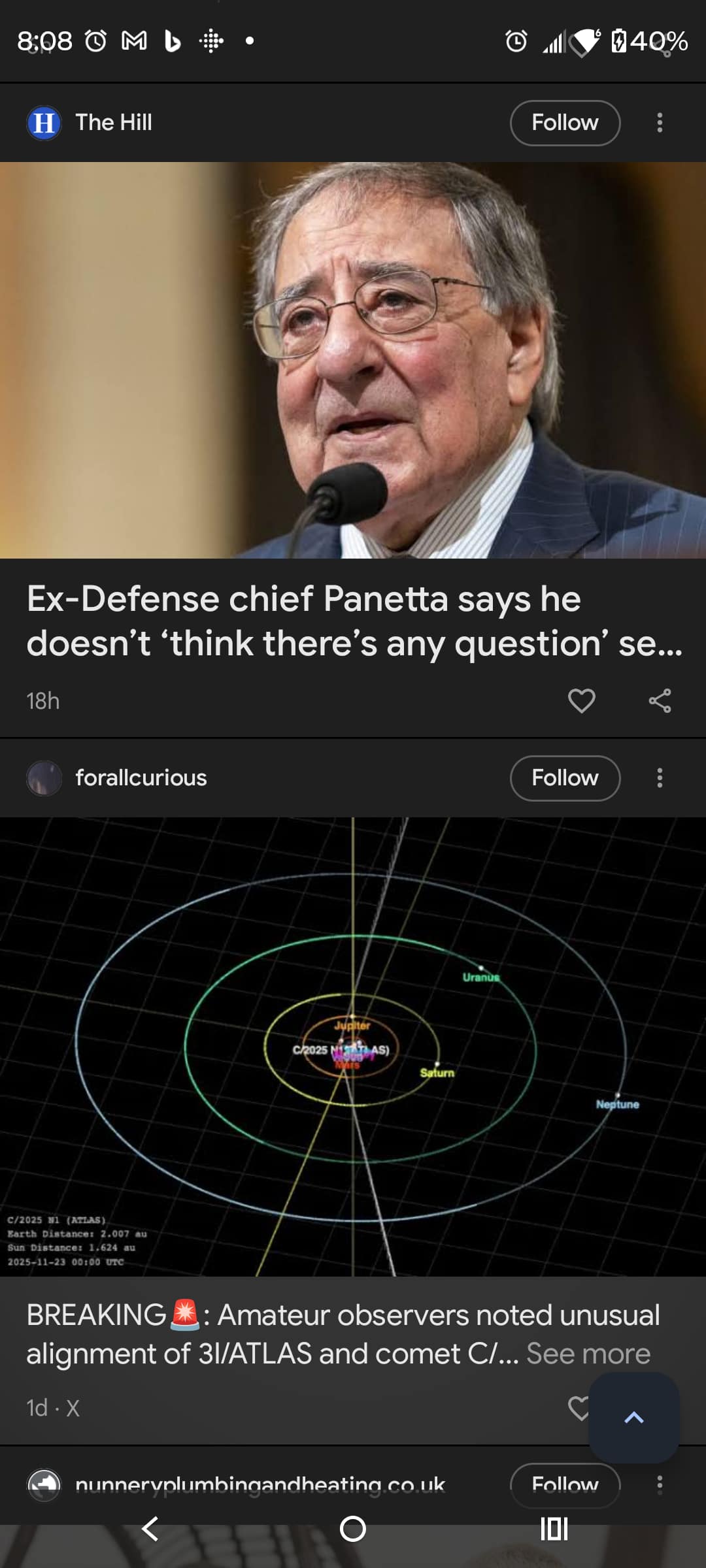This screenshot has width=706, height=1568.
Task: Follow nunneryplumbingandheating.co.uk
Action: click(565, 1484)
